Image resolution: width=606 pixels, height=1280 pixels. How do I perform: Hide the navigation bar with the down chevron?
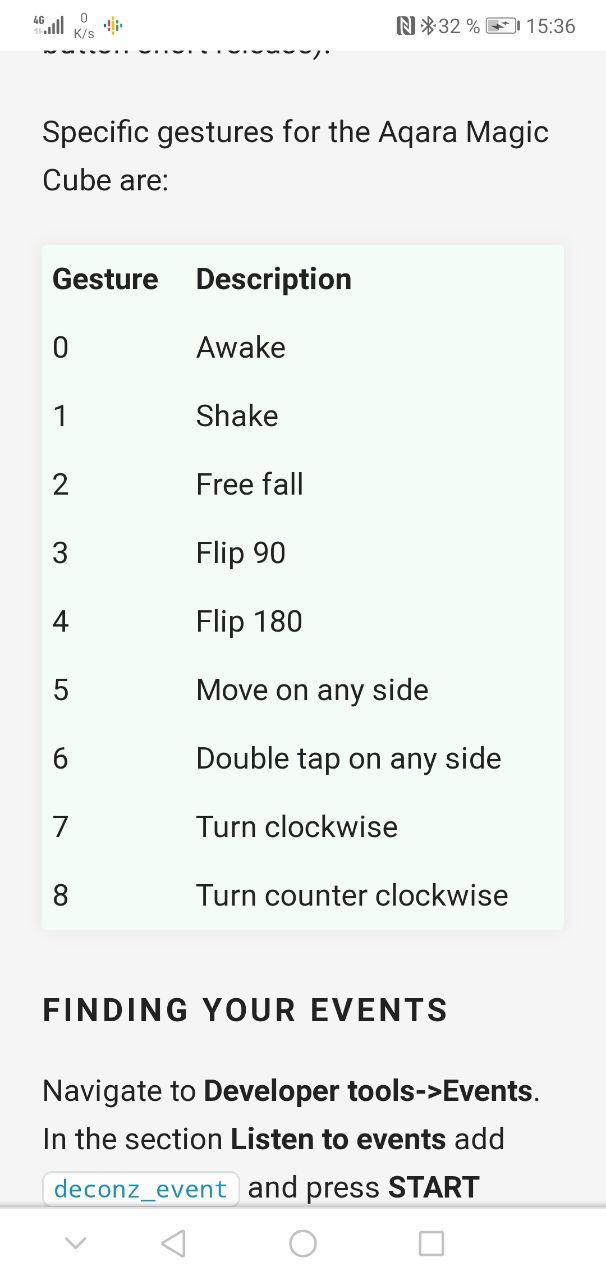75,1243
